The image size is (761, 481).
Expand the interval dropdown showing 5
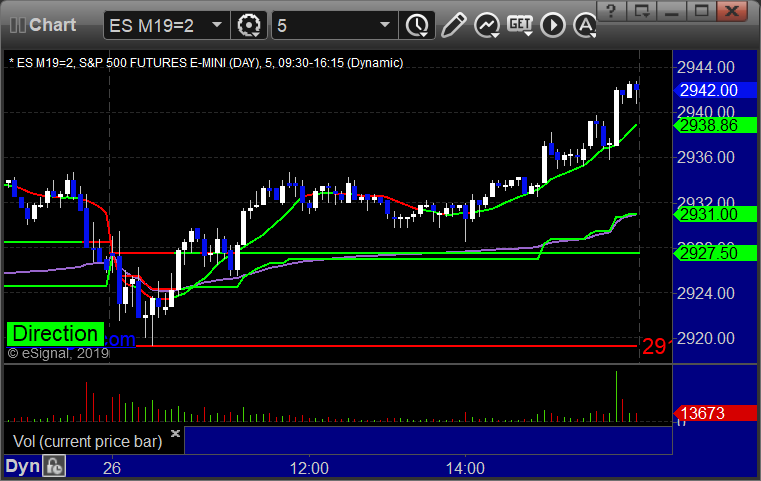pyautogui.click(x=385, y=23)
